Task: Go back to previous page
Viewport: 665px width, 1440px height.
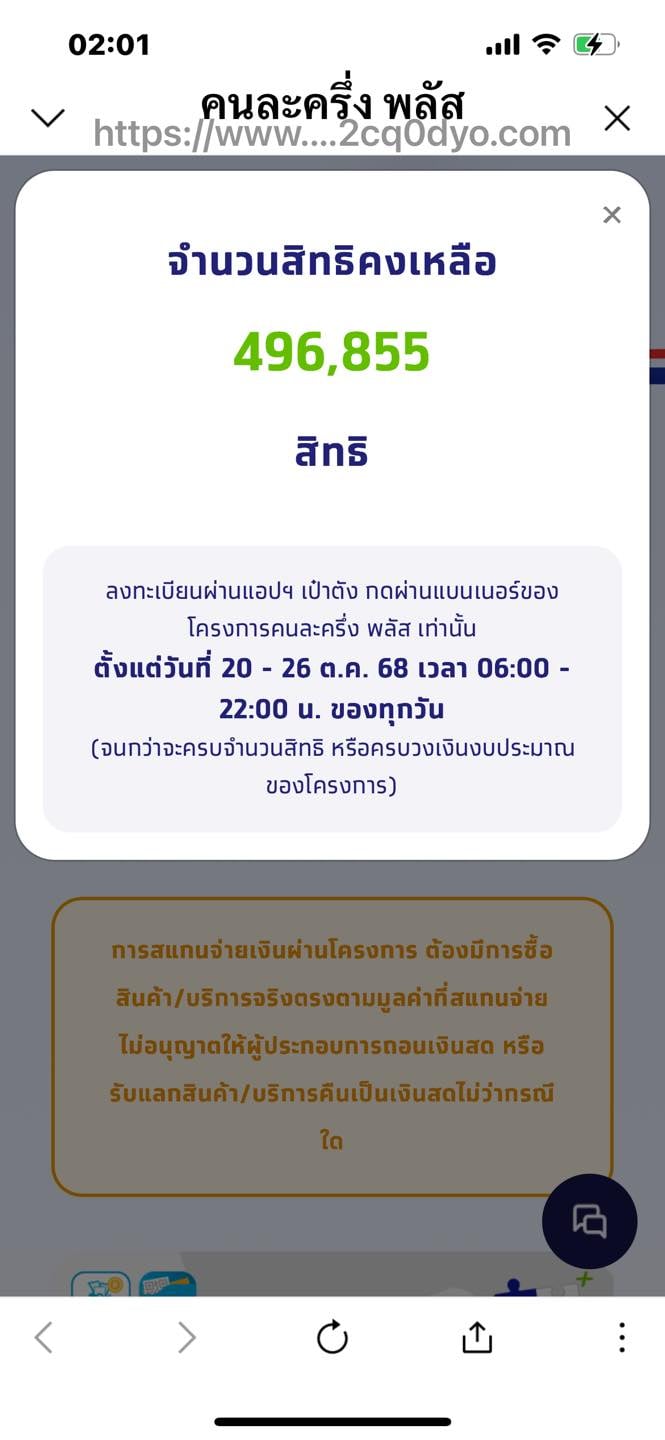Action: [x=43, y=1337]
